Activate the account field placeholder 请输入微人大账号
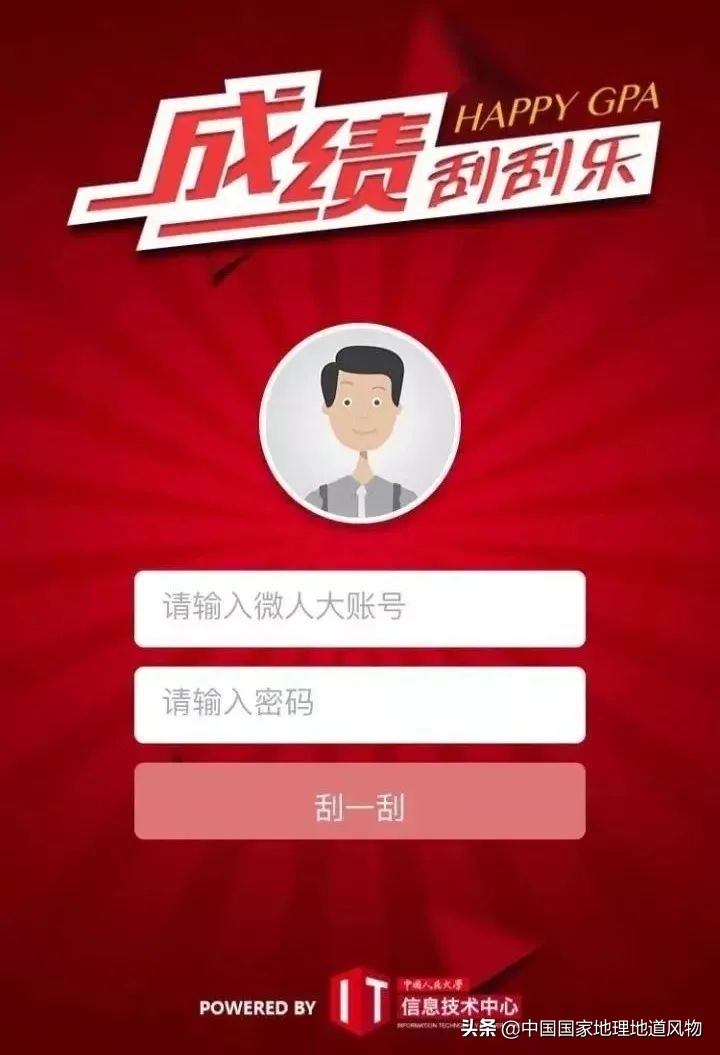The width and height of the screenshot is (720, 1055). pos(358,608)
